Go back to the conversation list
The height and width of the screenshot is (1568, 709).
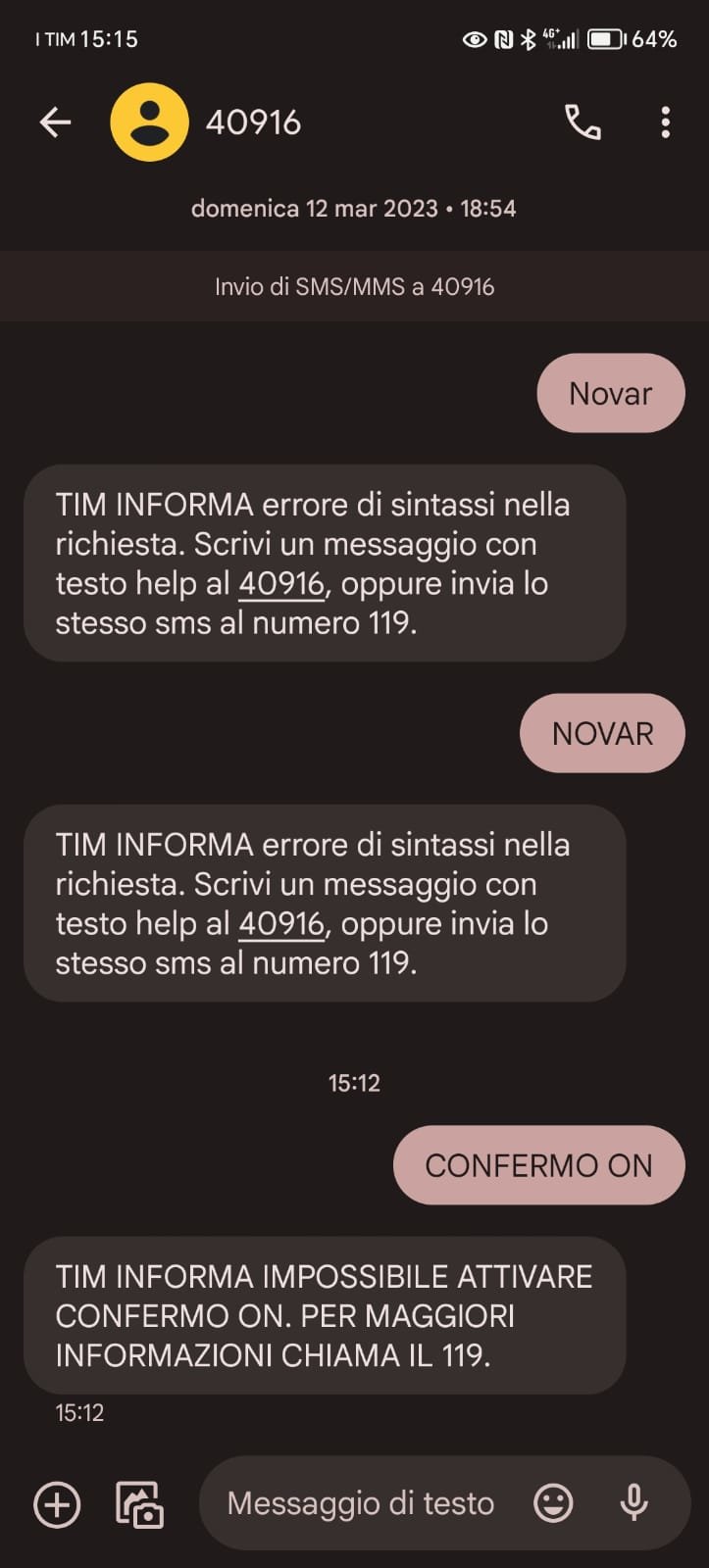pos(55,122)
